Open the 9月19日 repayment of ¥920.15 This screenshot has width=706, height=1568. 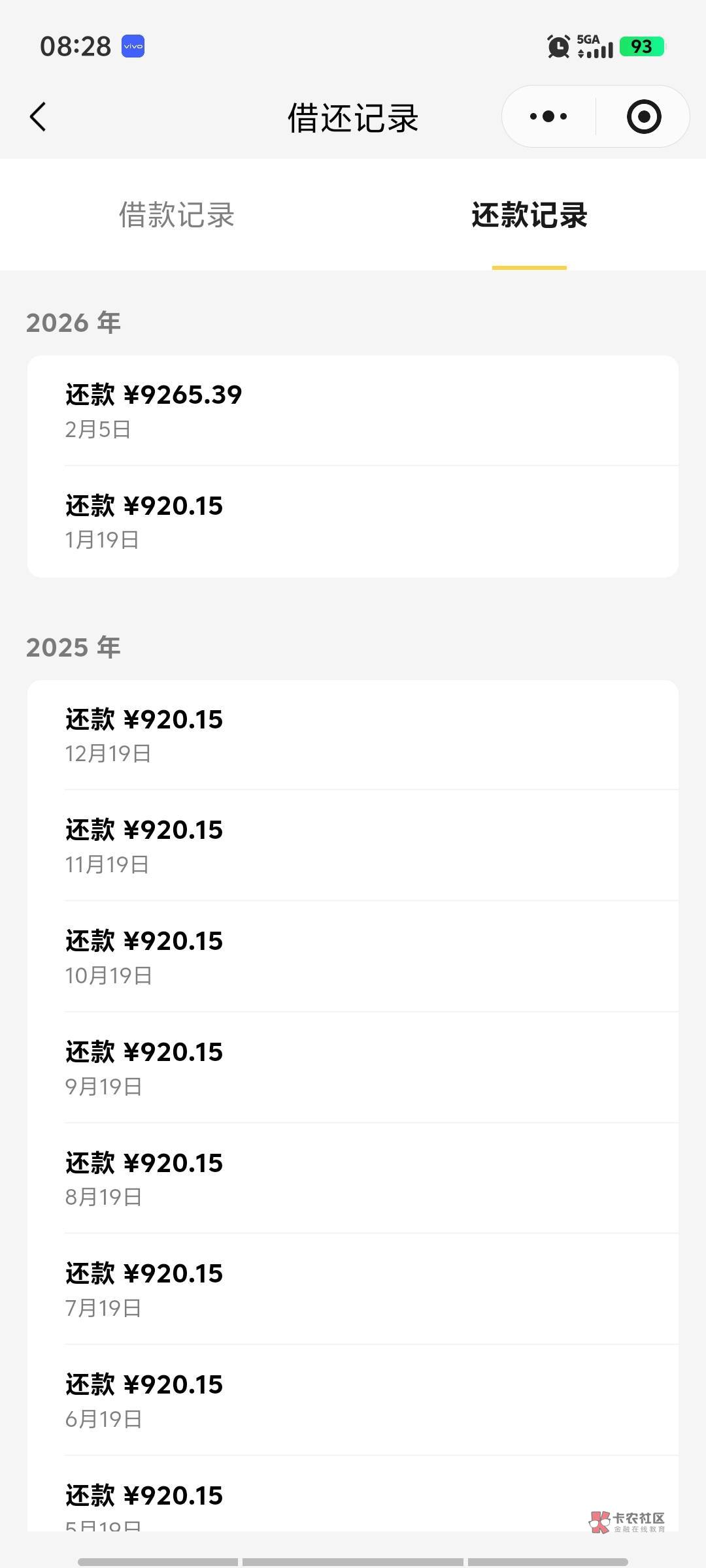[353, 1068]
